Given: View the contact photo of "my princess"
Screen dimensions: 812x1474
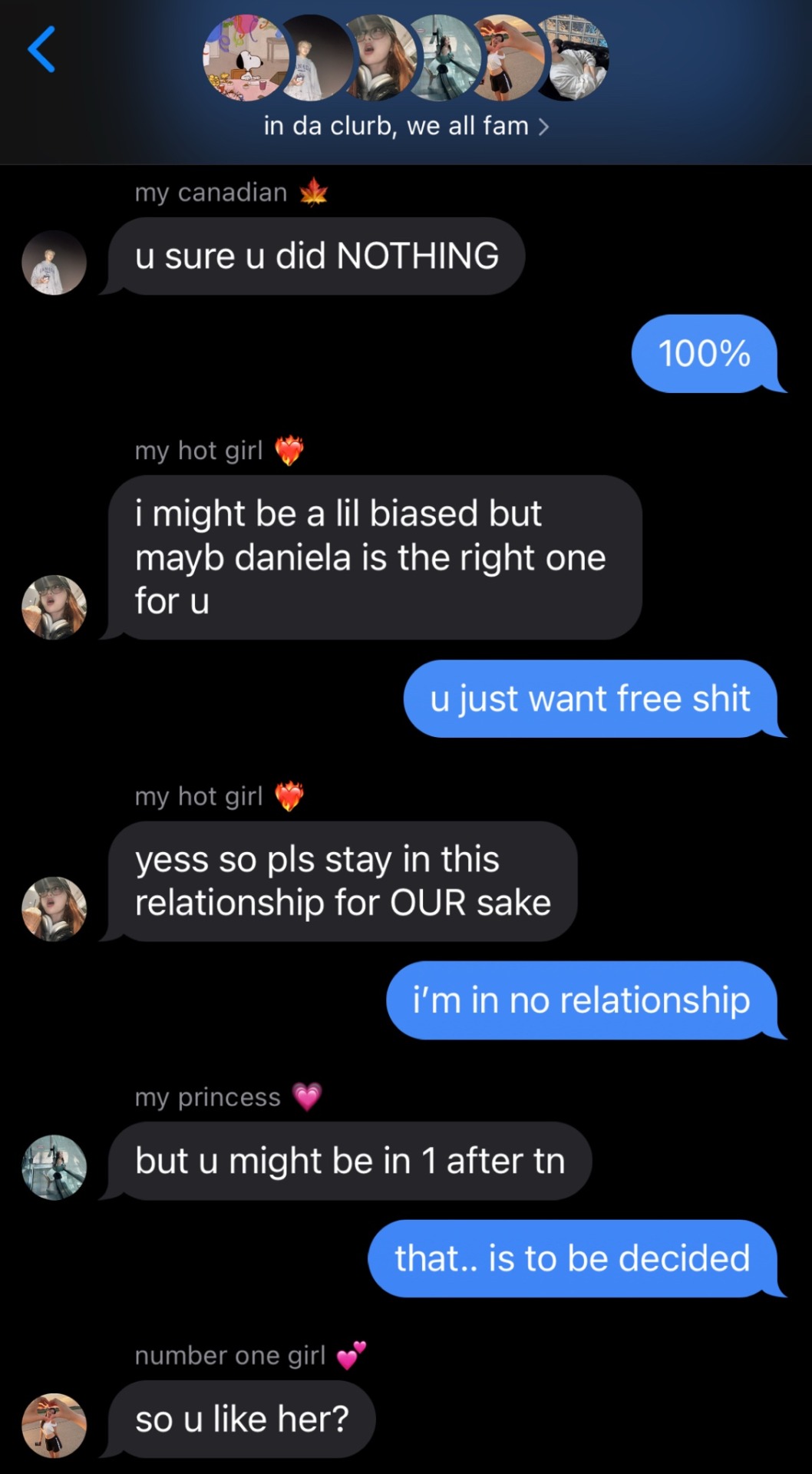Looking at the screenshot, I should 54,1167.
